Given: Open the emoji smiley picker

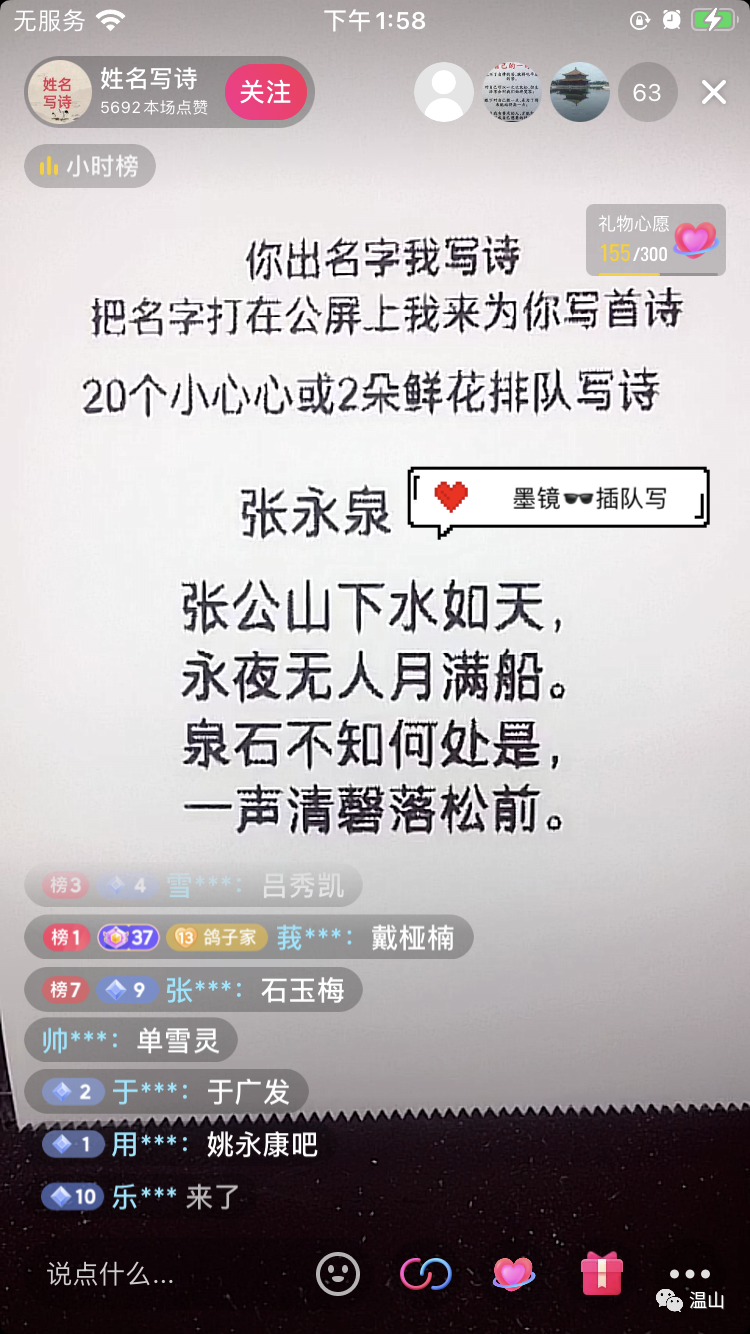Looking at the screenshot, I should pyautogui.click(x=338, y=1273).
